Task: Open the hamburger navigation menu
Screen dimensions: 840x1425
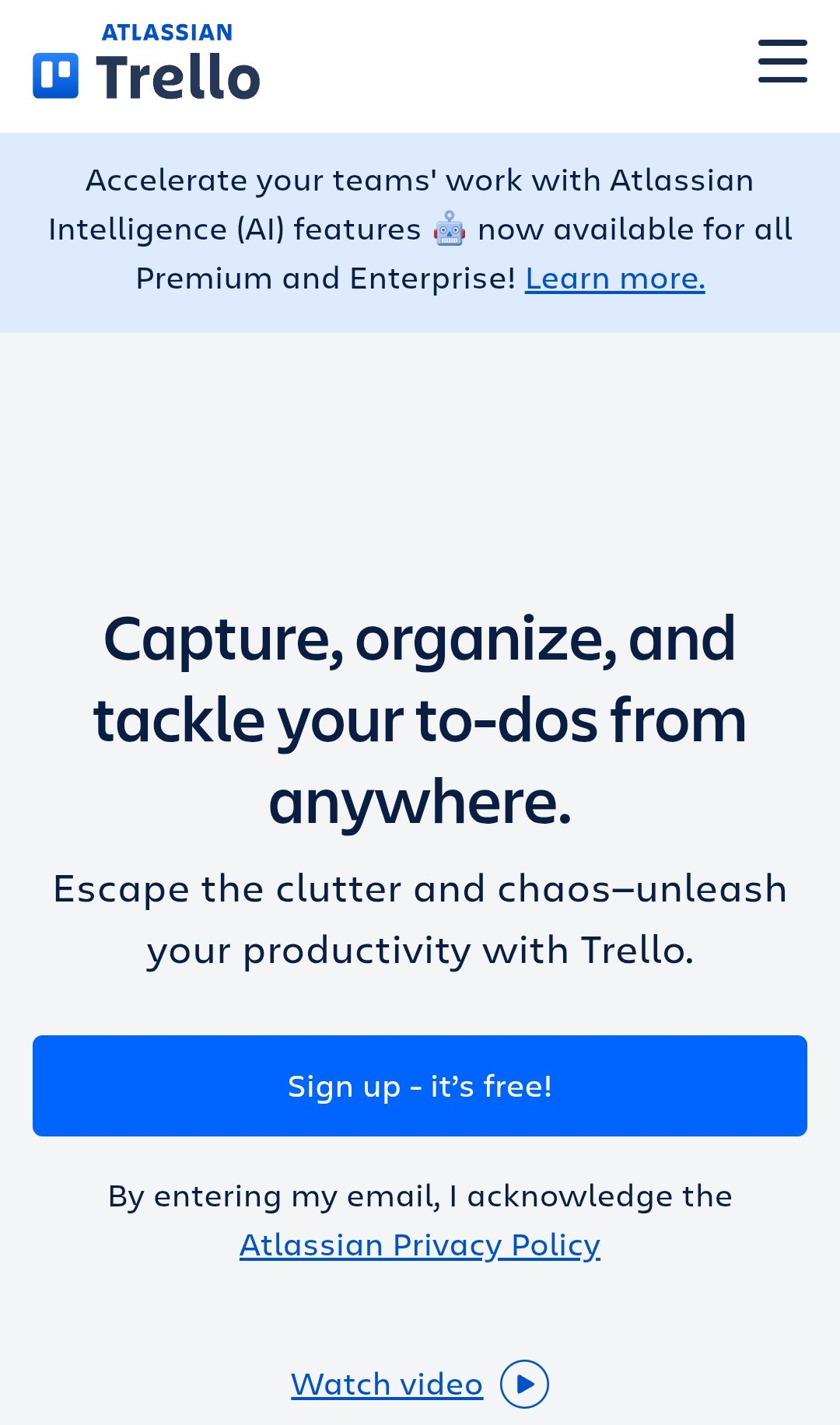Action: pos(782,61)
